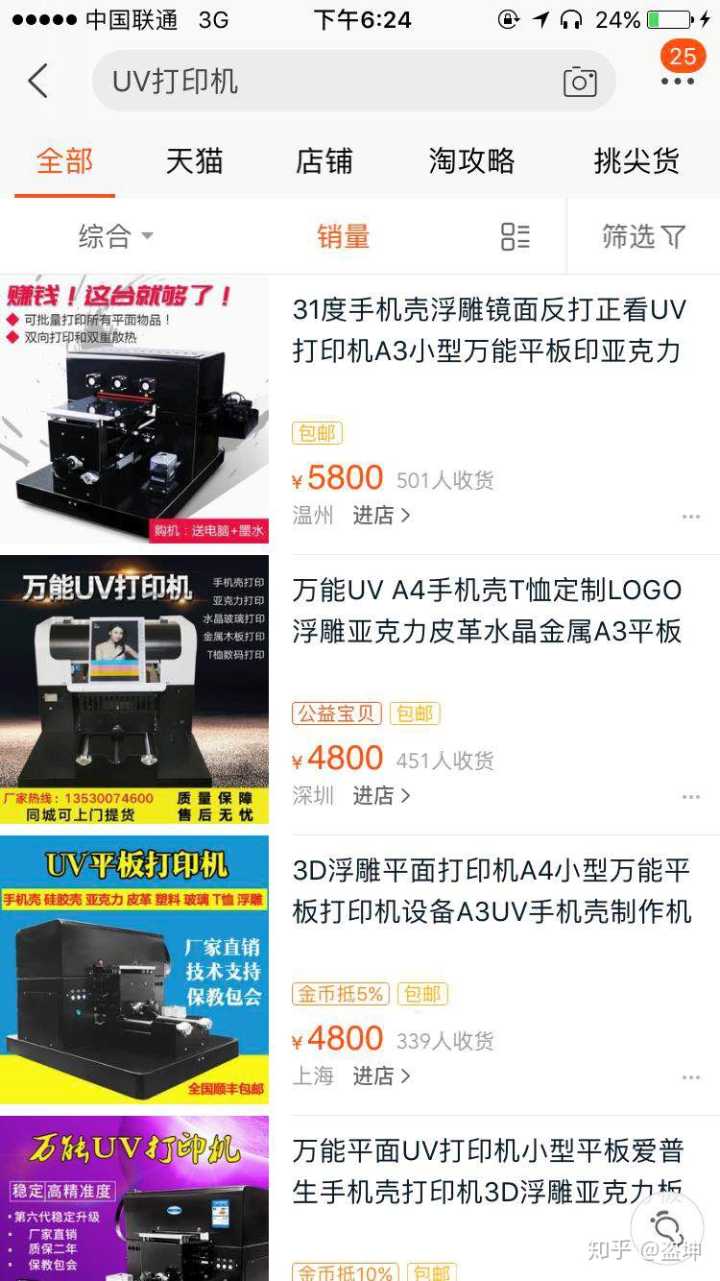Open the 淘攻略 tab

coord(472,161)
